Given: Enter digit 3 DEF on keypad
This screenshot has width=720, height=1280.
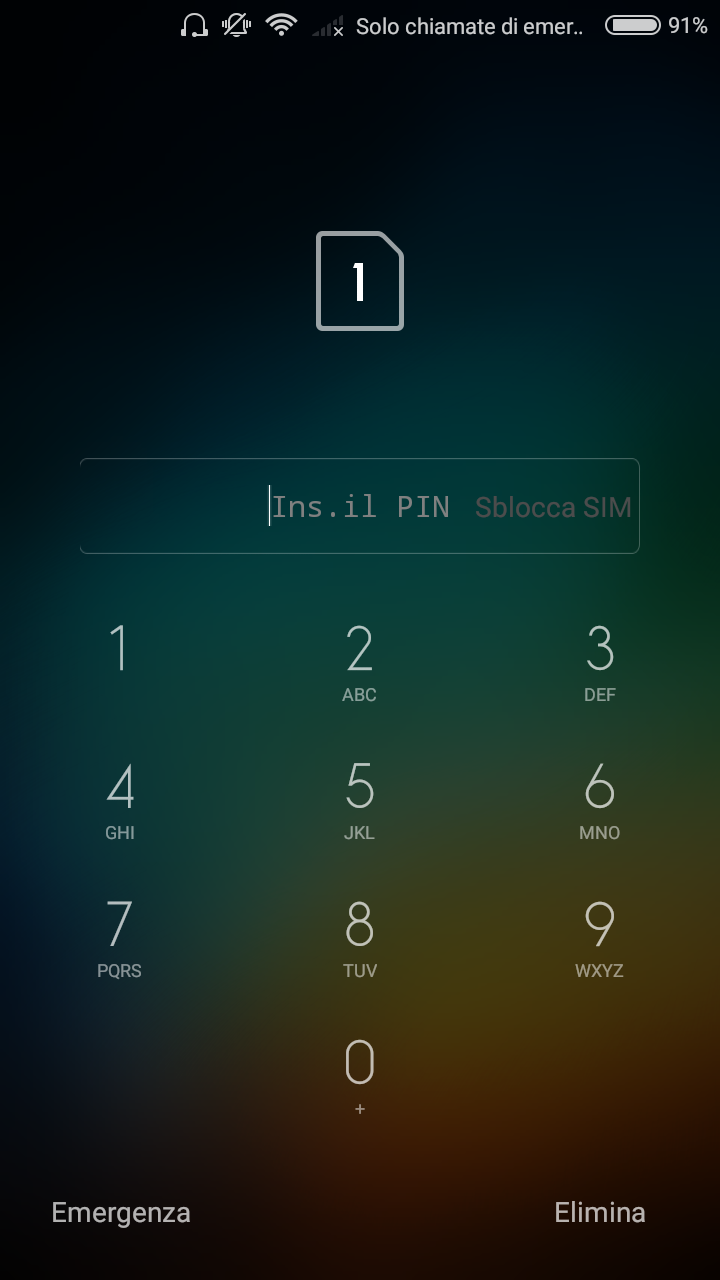Looking at the screenshot, I should [599, 662].
